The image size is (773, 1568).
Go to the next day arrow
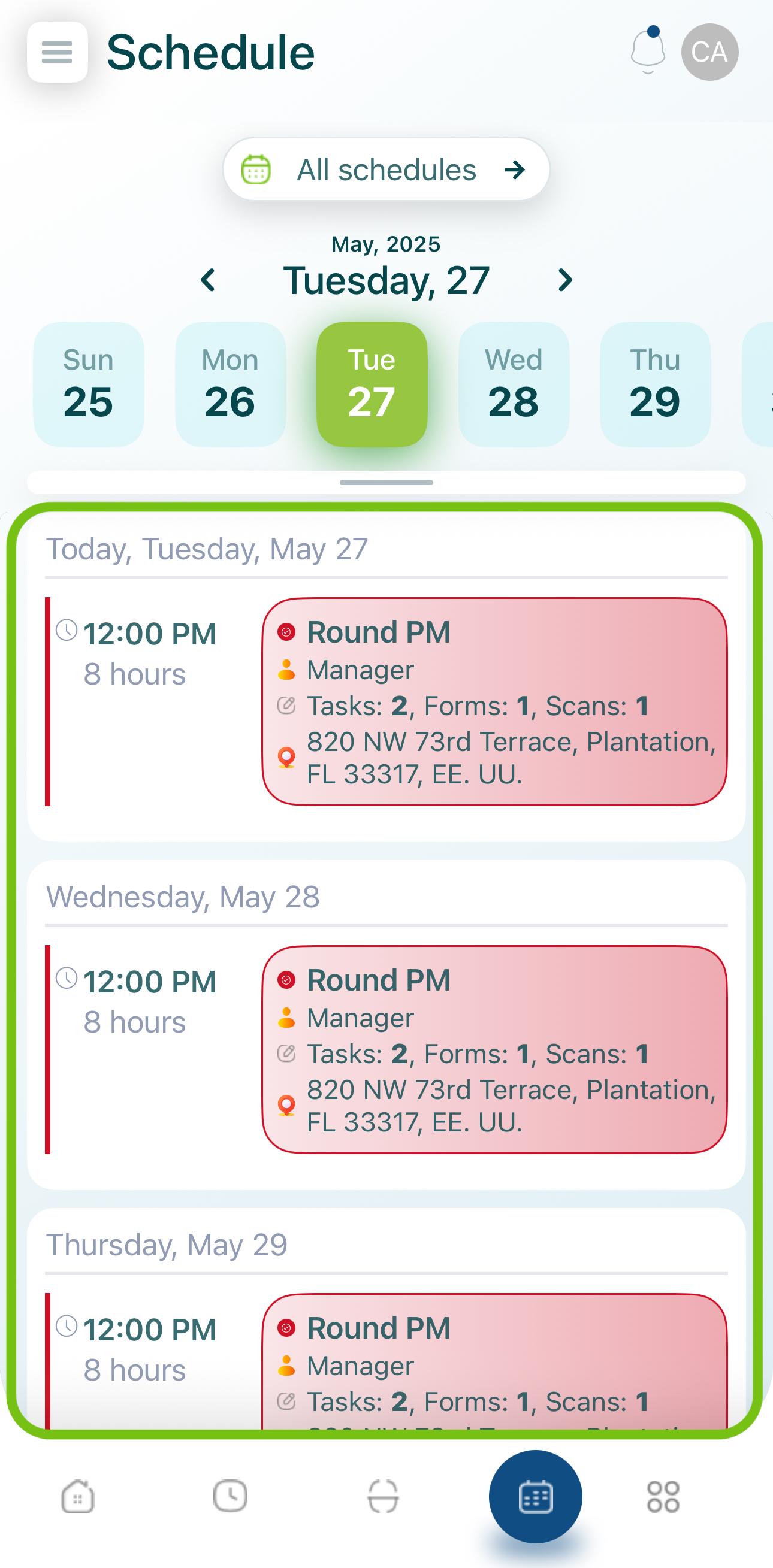click(x=564, y=280)
